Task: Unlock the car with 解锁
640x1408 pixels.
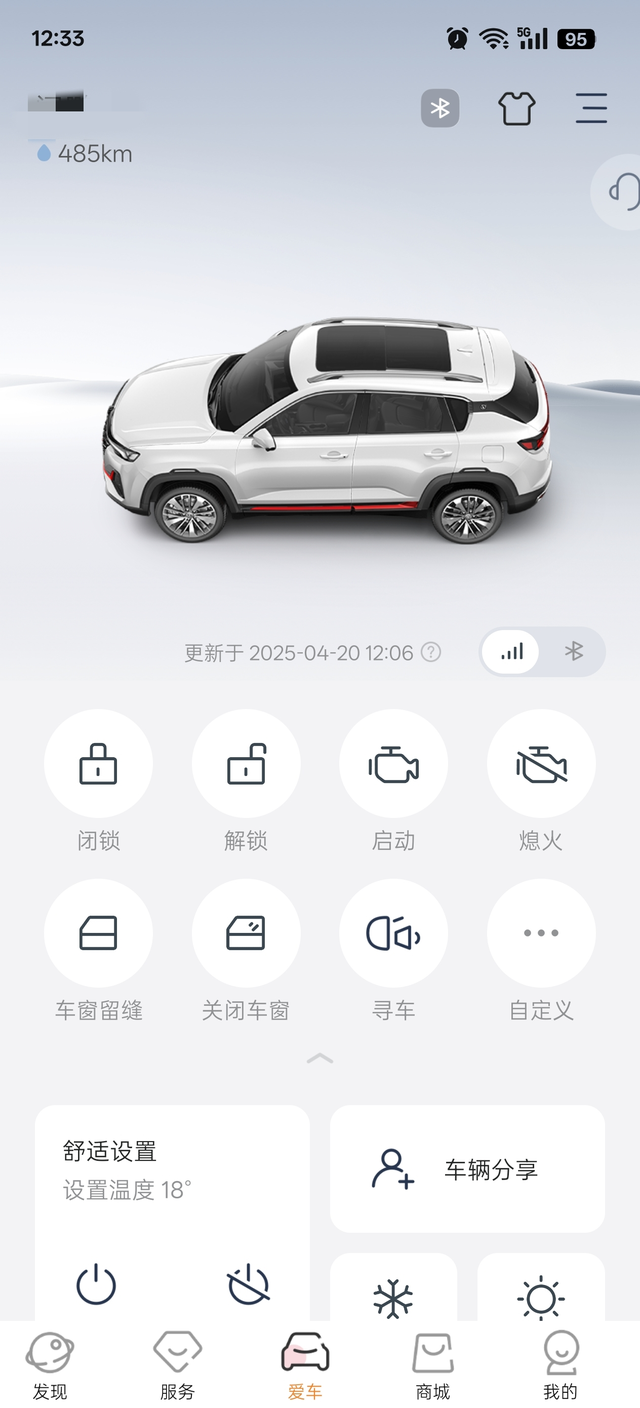Action: [246, 764]
